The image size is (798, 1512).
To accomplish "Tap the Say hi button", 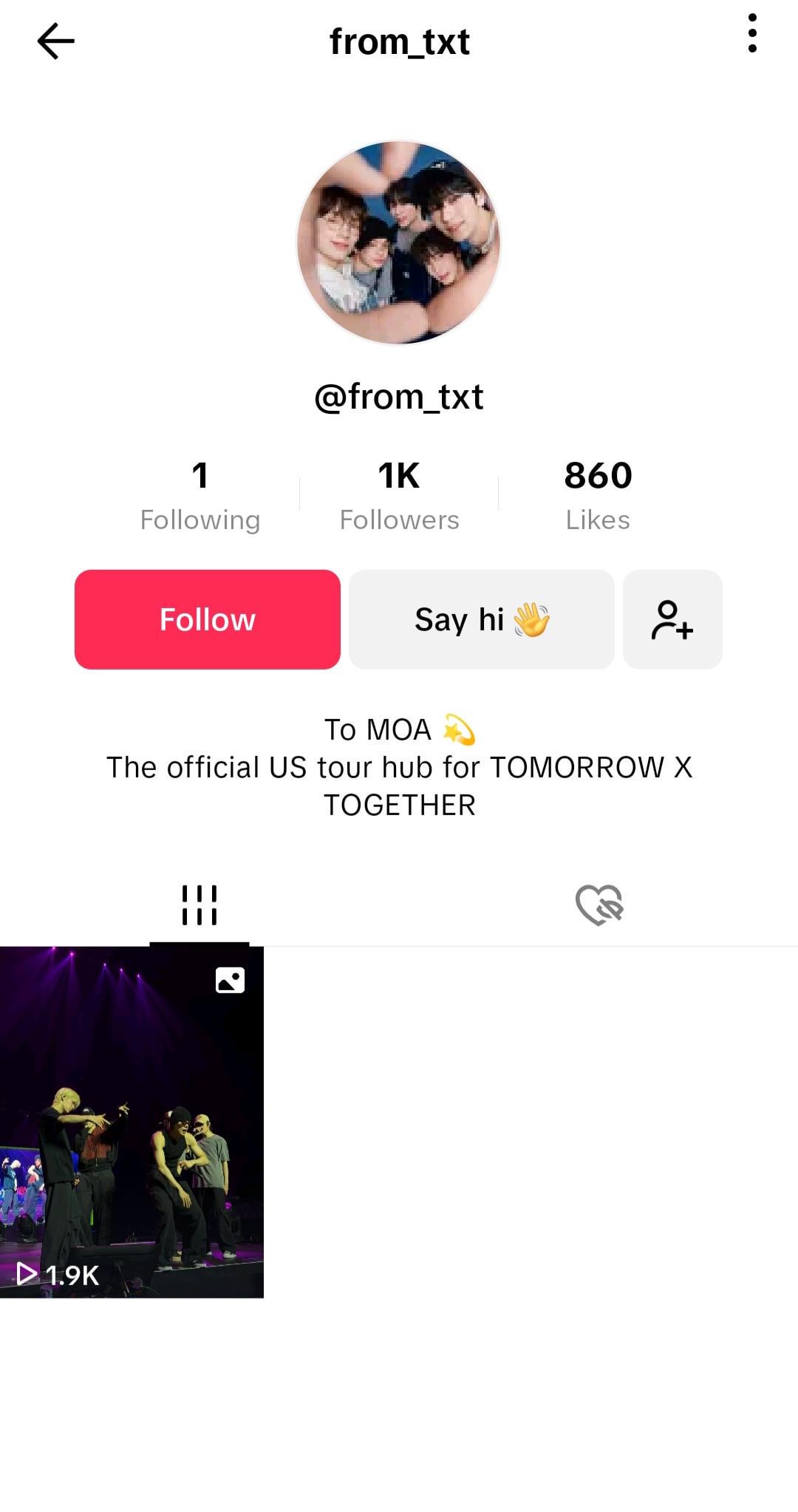I will pyautogui.click(x=481, y=619).
